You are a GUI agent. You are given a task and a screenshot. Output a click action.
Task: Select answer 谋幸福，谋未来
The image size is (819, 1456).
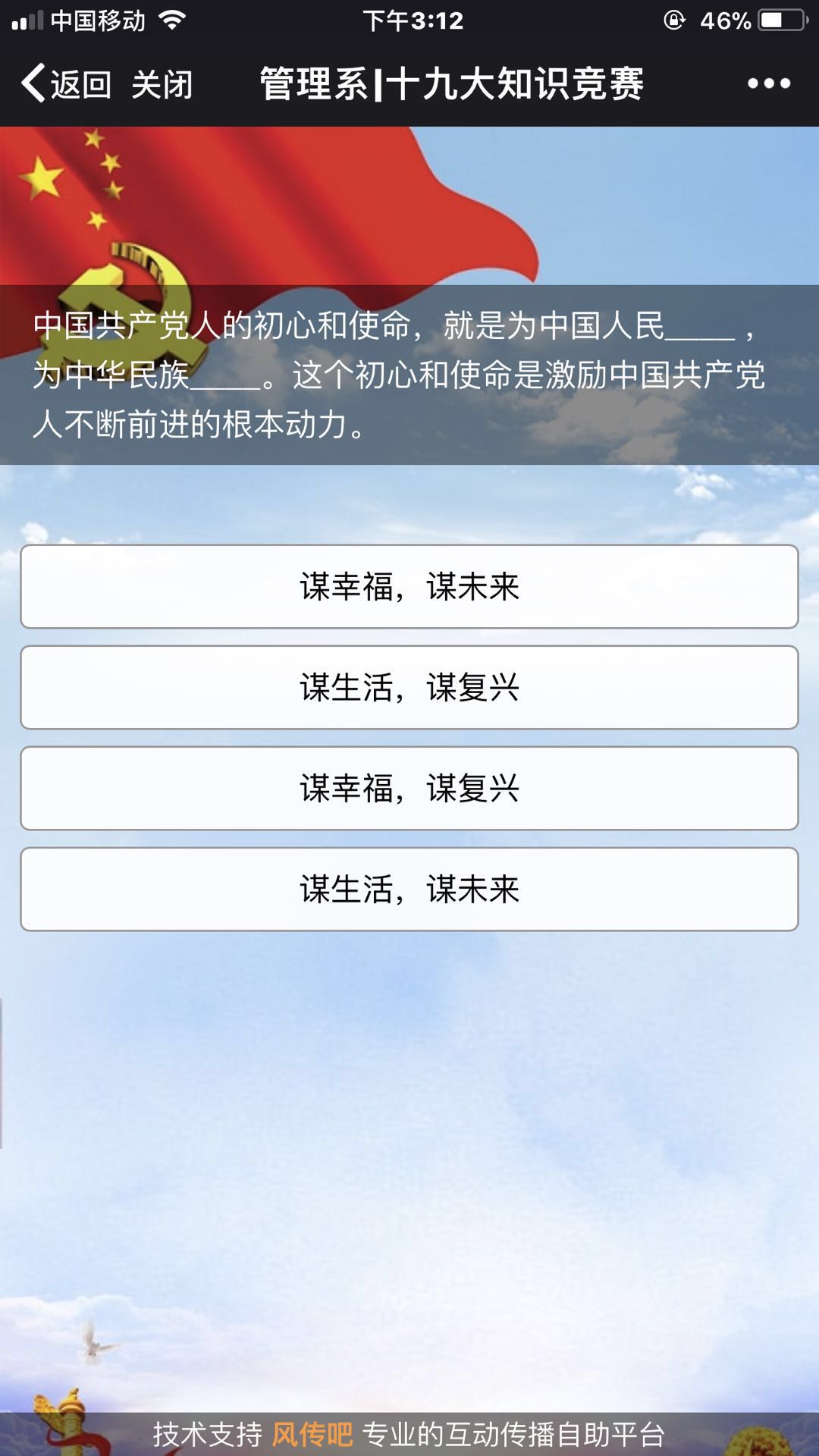click(x=409, y=586)
